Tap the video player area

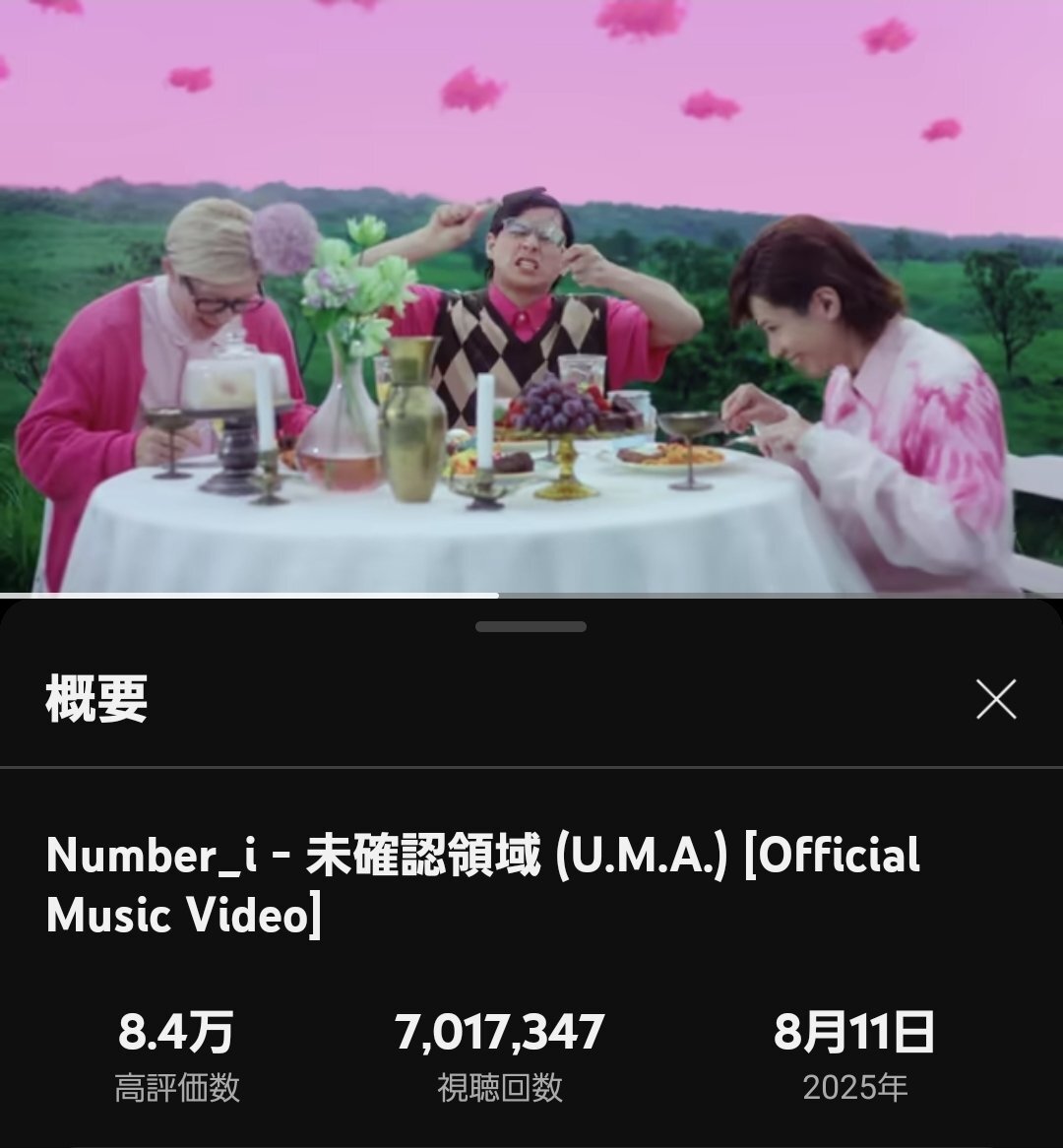coord(531,295)
